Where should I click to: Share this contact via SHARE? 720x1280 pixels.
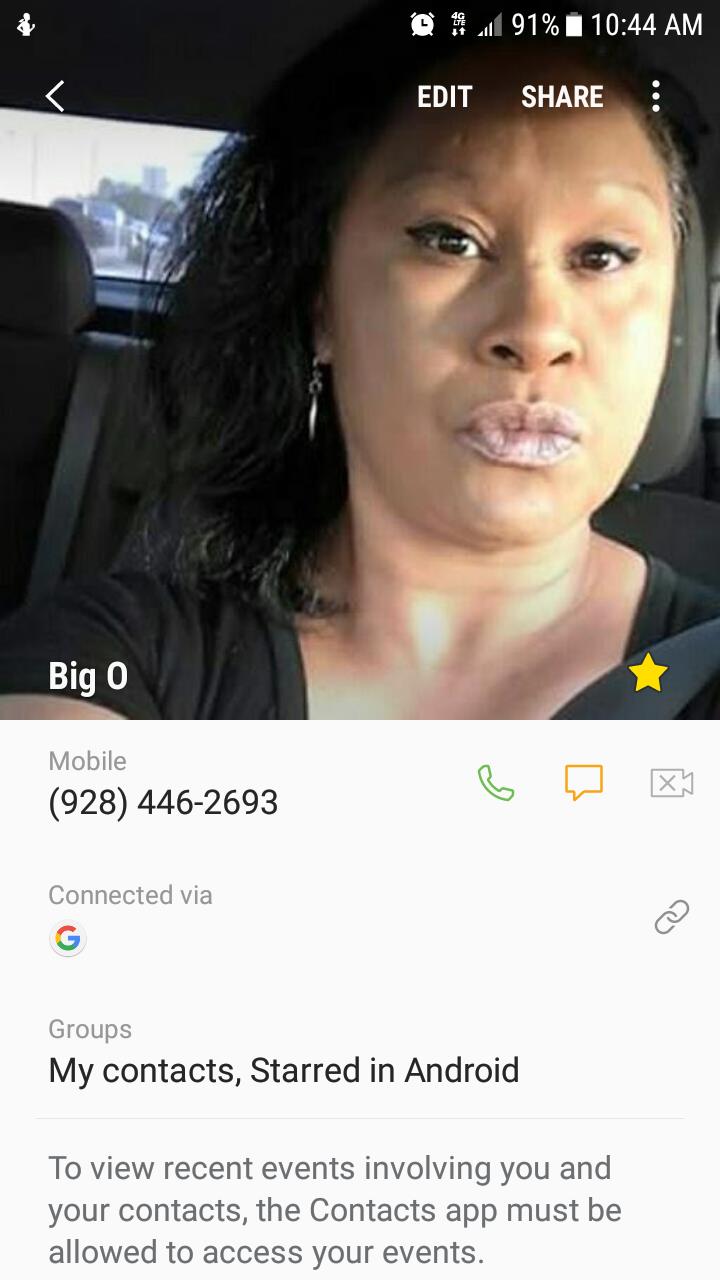(x=562, y=97)
